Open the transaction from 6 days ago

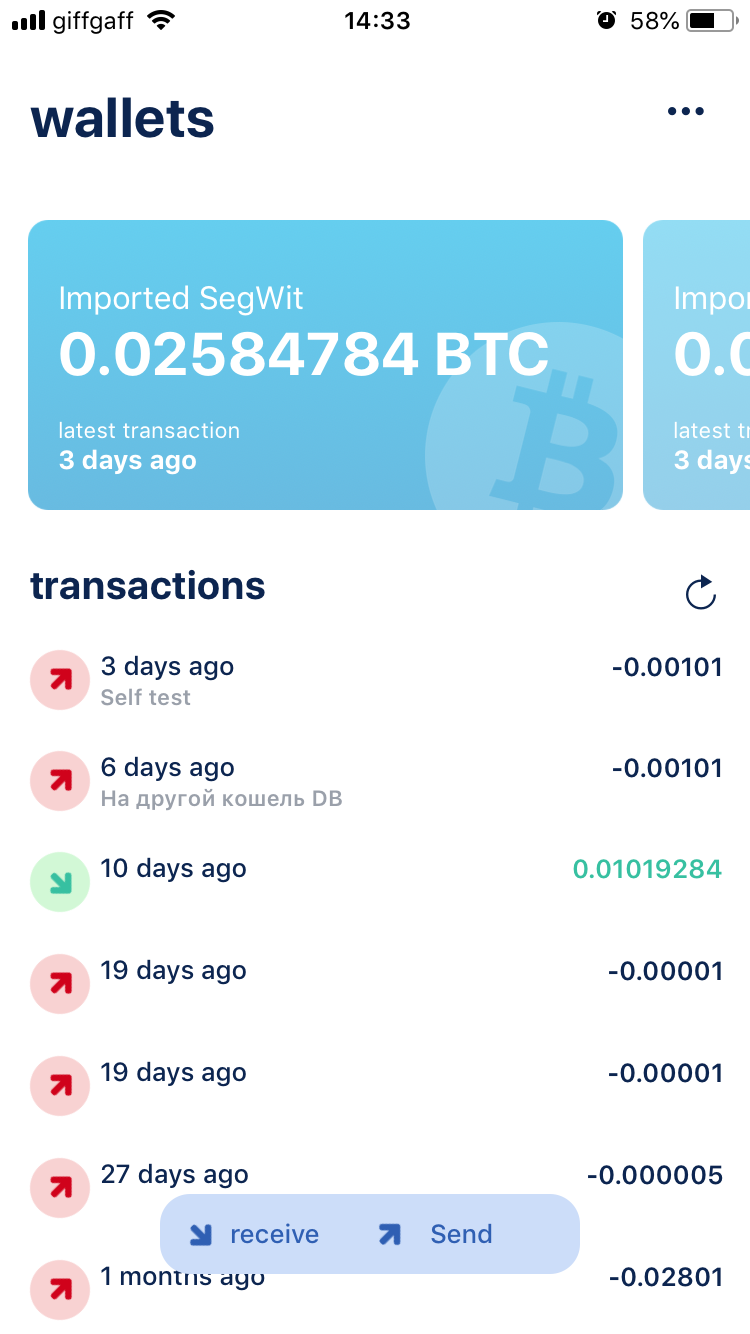[375, 782]
